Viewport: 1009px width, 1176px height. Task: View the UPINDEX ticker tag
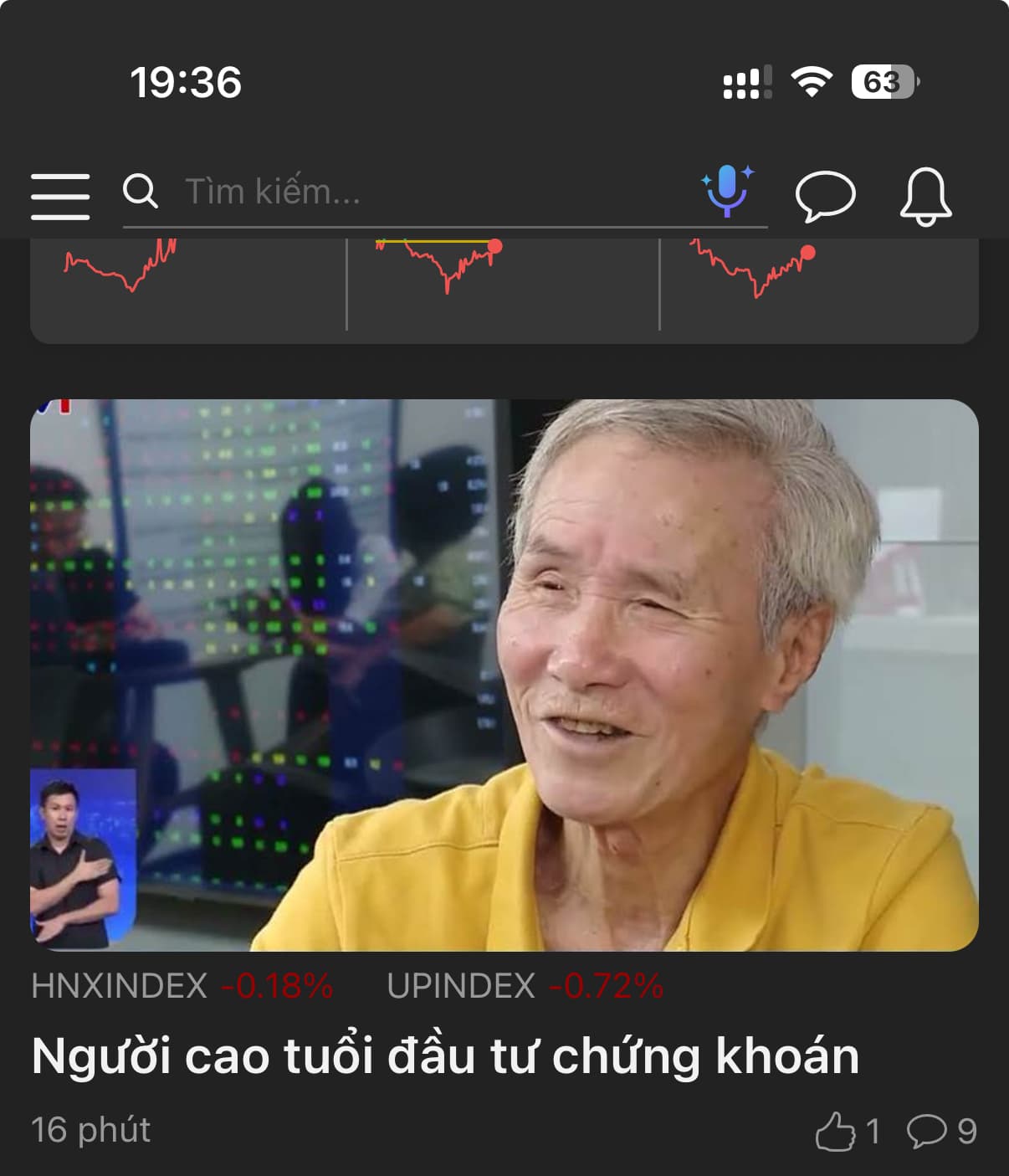tap(525, 986)
